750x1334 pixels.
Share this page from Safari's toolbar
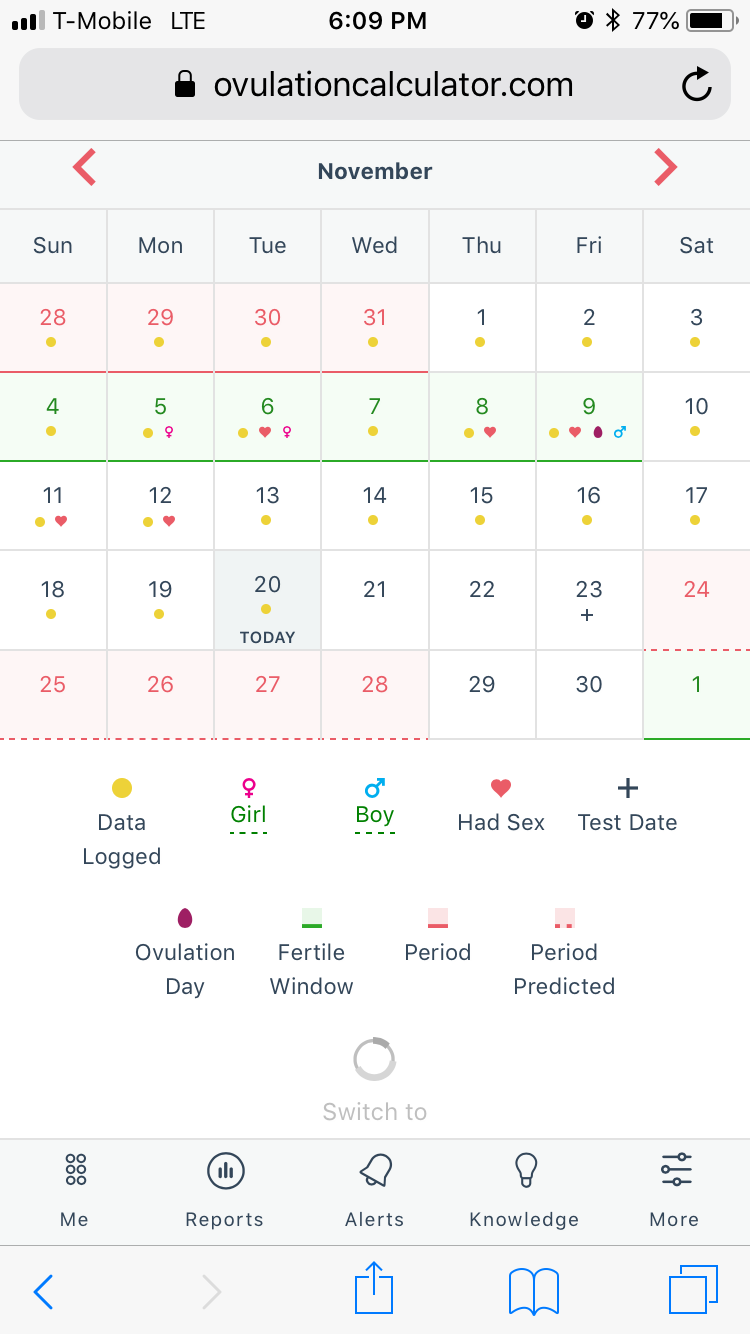click(374, 1289)
